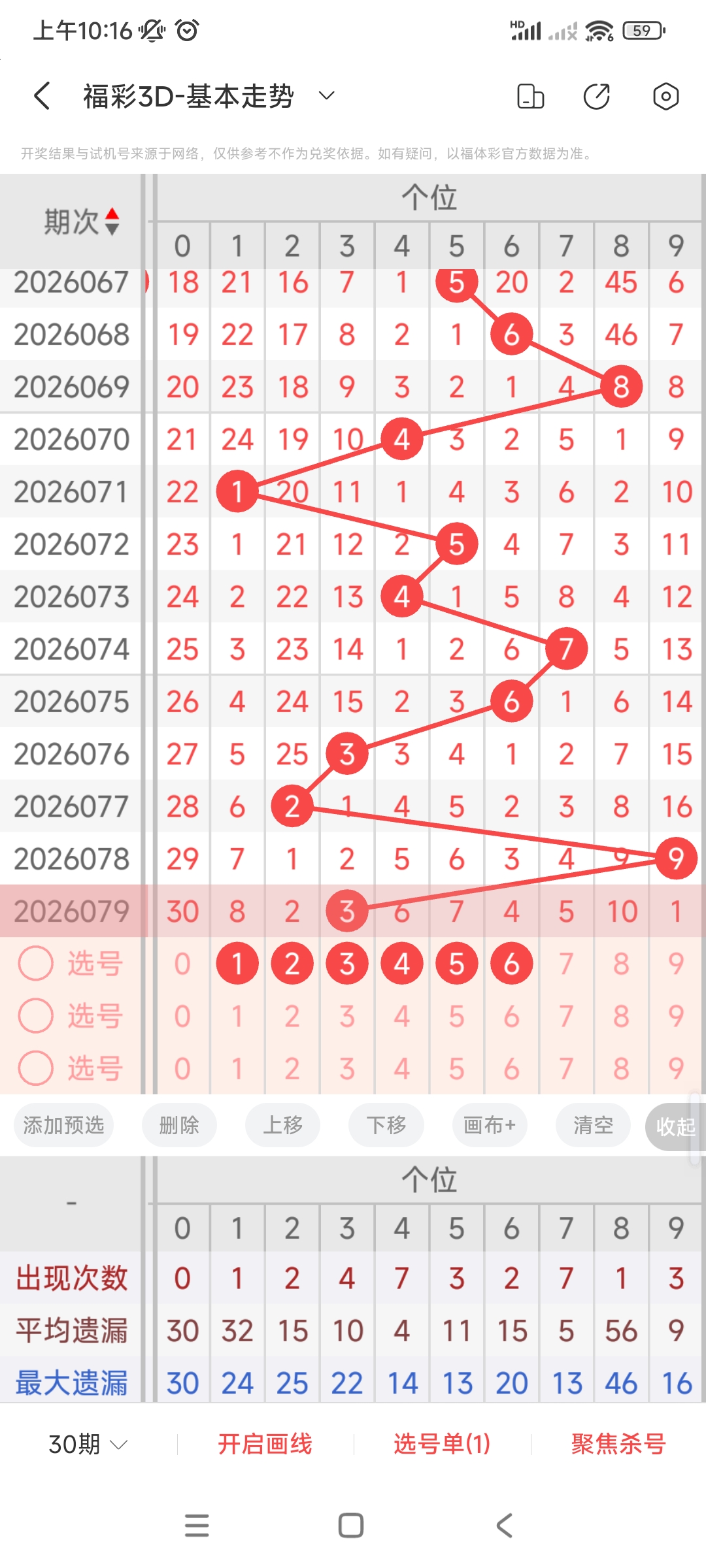
Task: Select the second 选号 radio circle
Action: point(36,1016)
